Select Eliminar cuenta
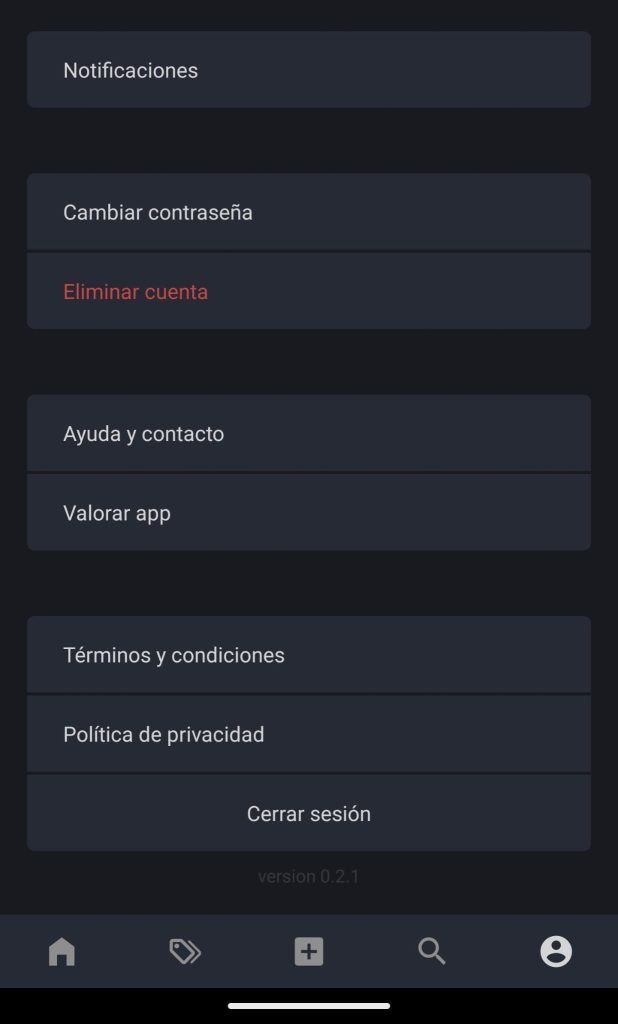Screen dimensions: 618x1024 click(308, 292)
